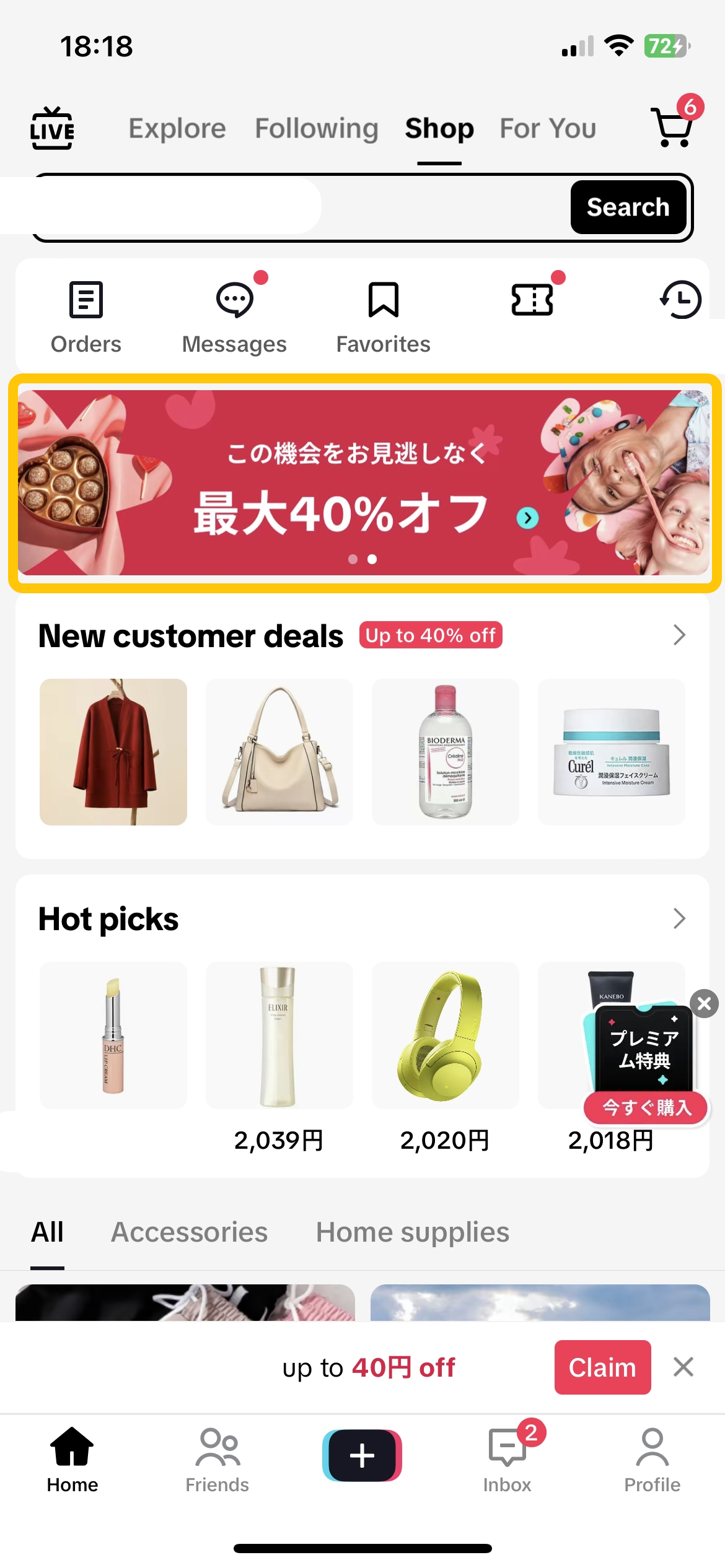The image size is (725, 1568).
Task: Open the beige handbag deal
Action: (x=279, y=752)
